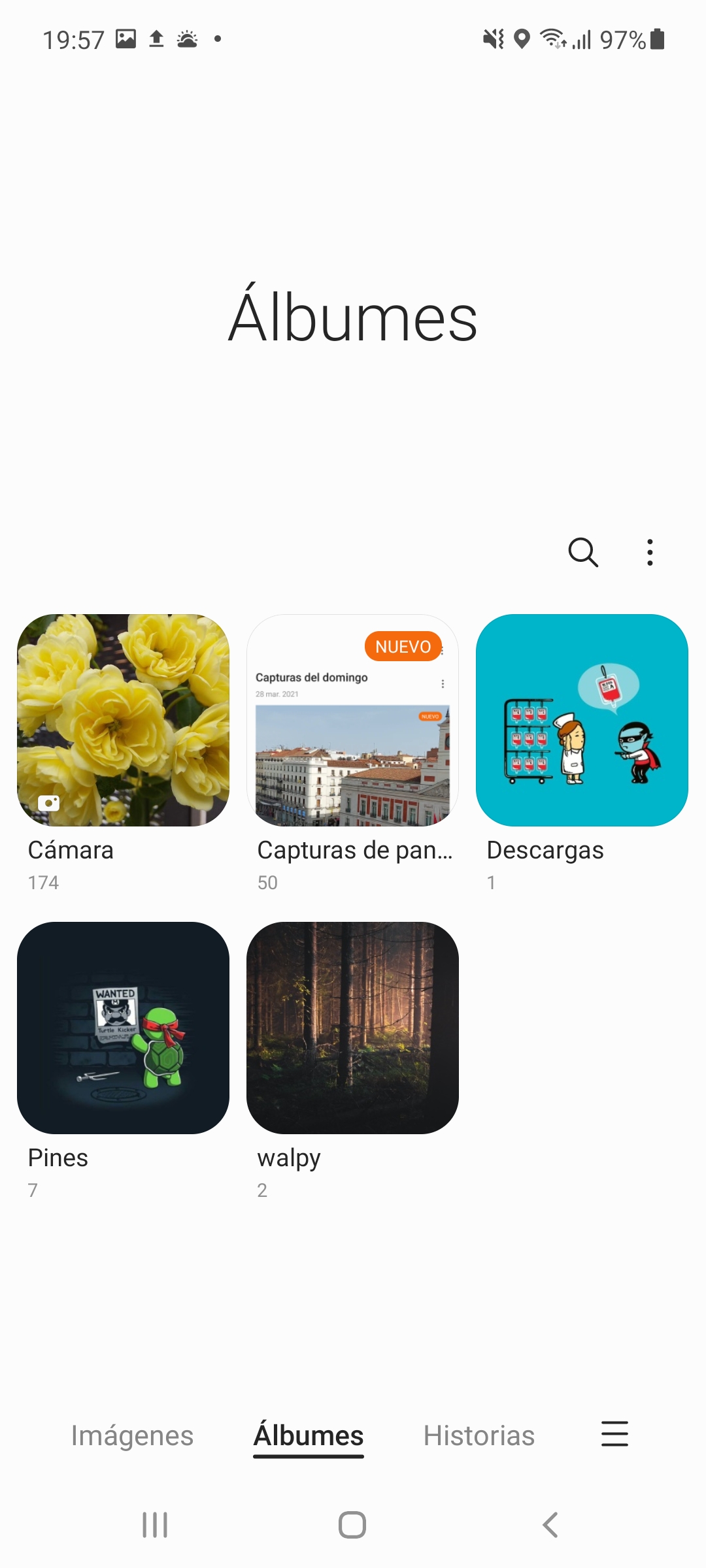Open the Cámara album
This screenshot has height=1568, width=706.
[x=123, y=720]
